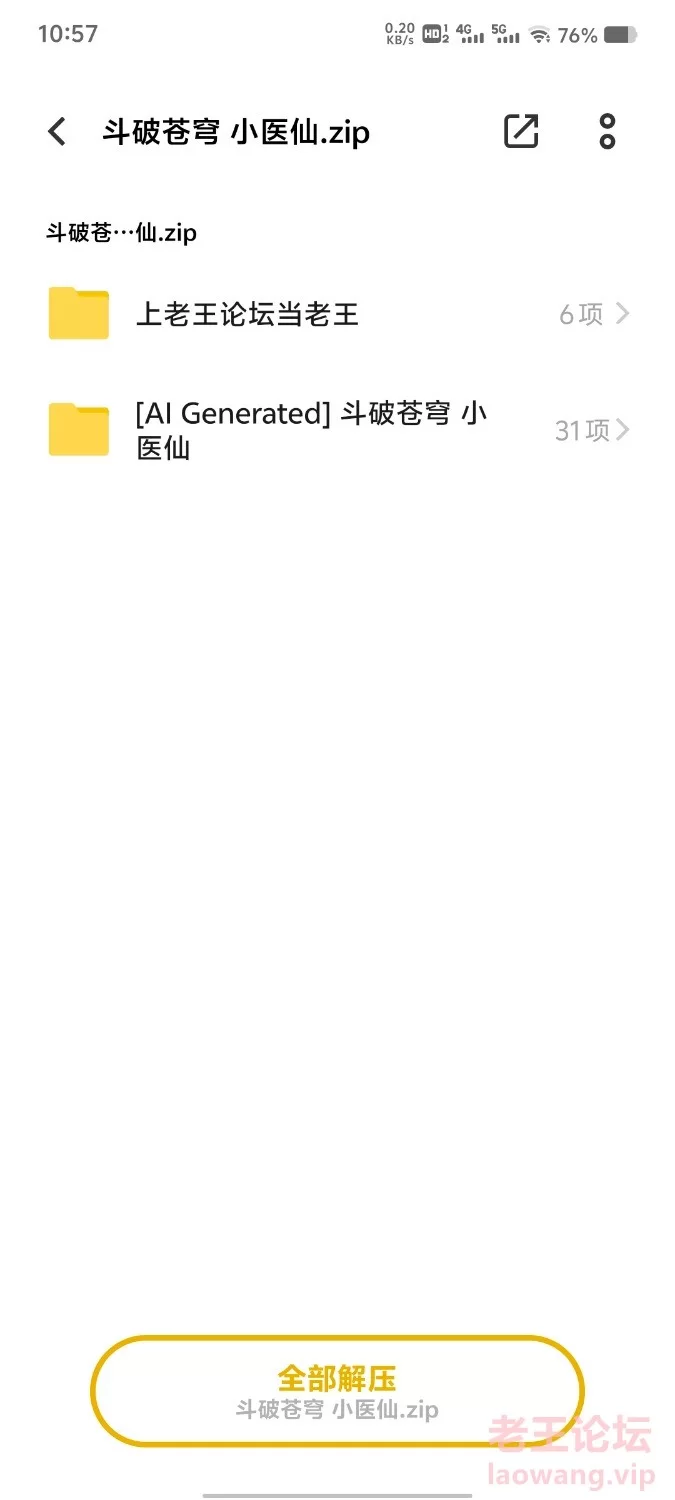Open the zip with another app icon
This screenshot has width=675, height=1500.
(x=520, y=131)
